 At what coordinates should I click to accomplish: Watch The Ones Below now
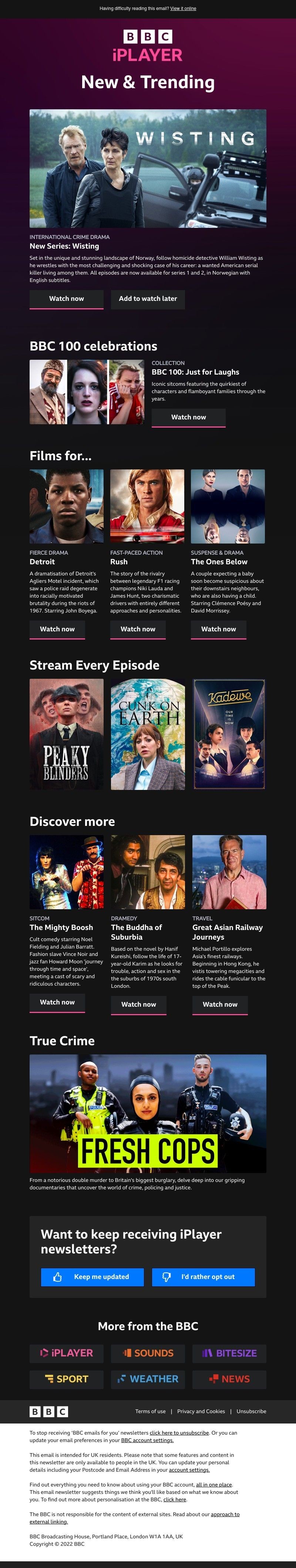(x=218, y=629)
